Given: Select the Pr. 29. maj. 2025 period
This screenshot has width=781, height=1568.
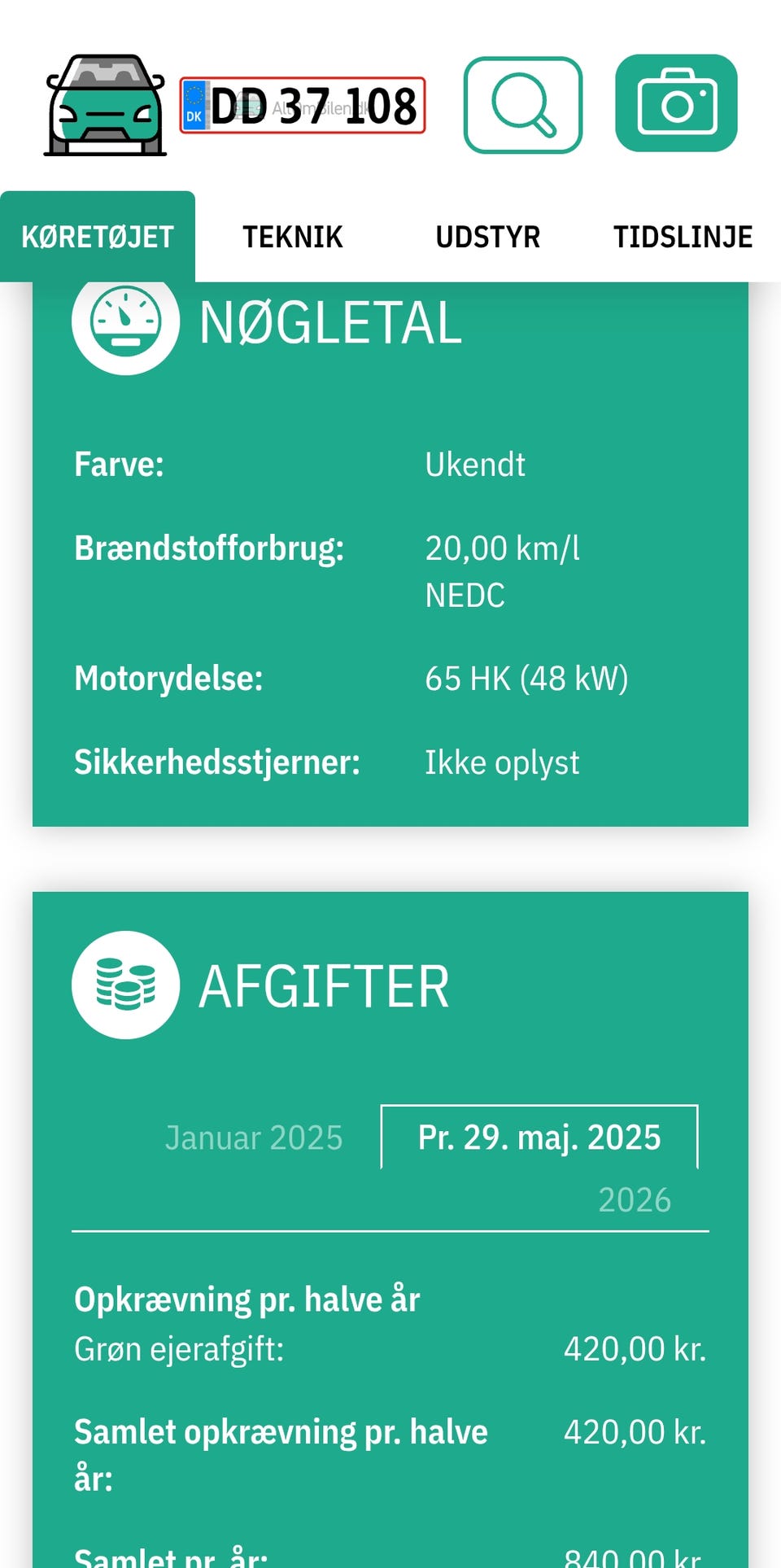Looking at the screenshot, I should pos(539,1137).
